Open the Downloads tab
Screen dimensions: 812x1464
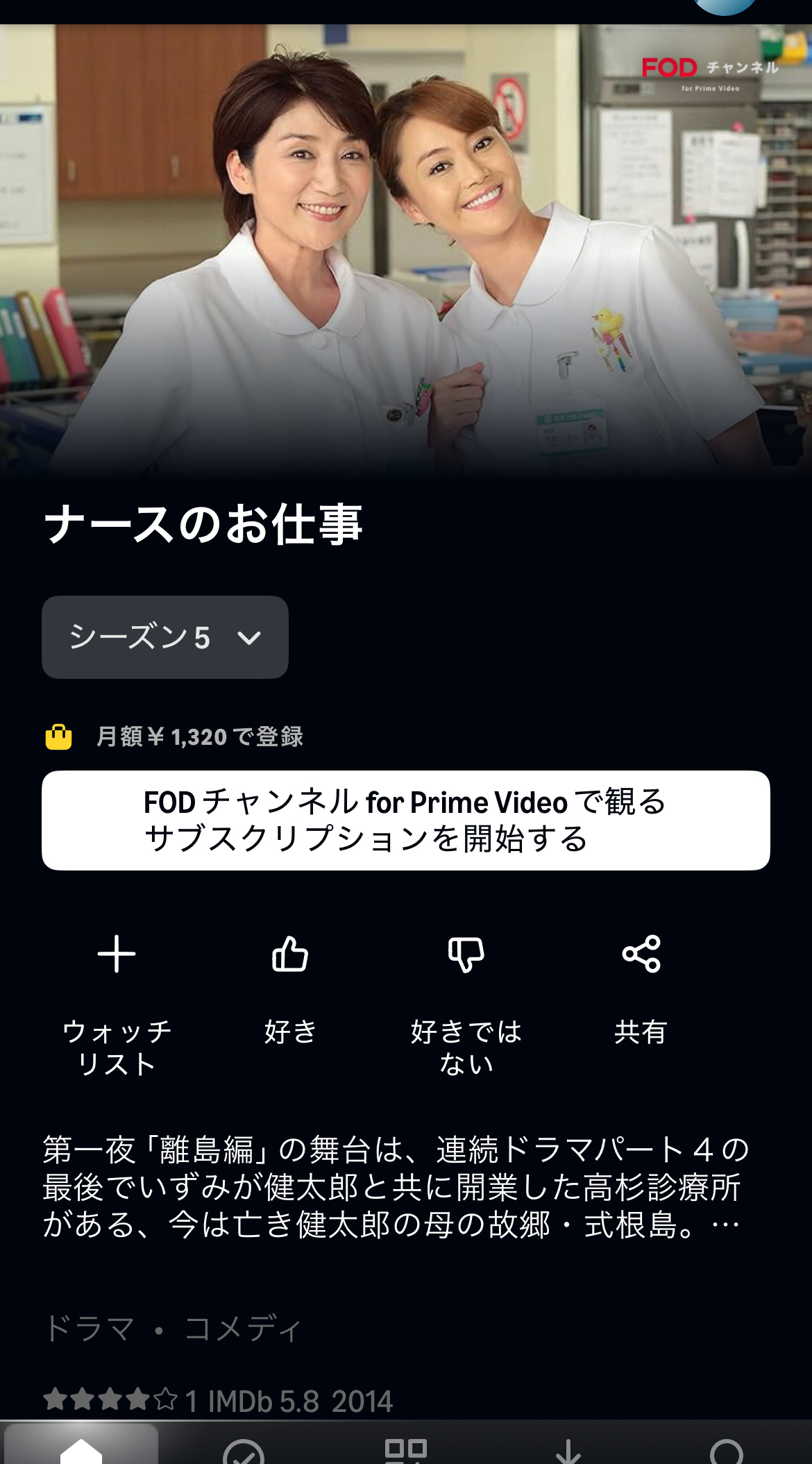click(568, 1449)
